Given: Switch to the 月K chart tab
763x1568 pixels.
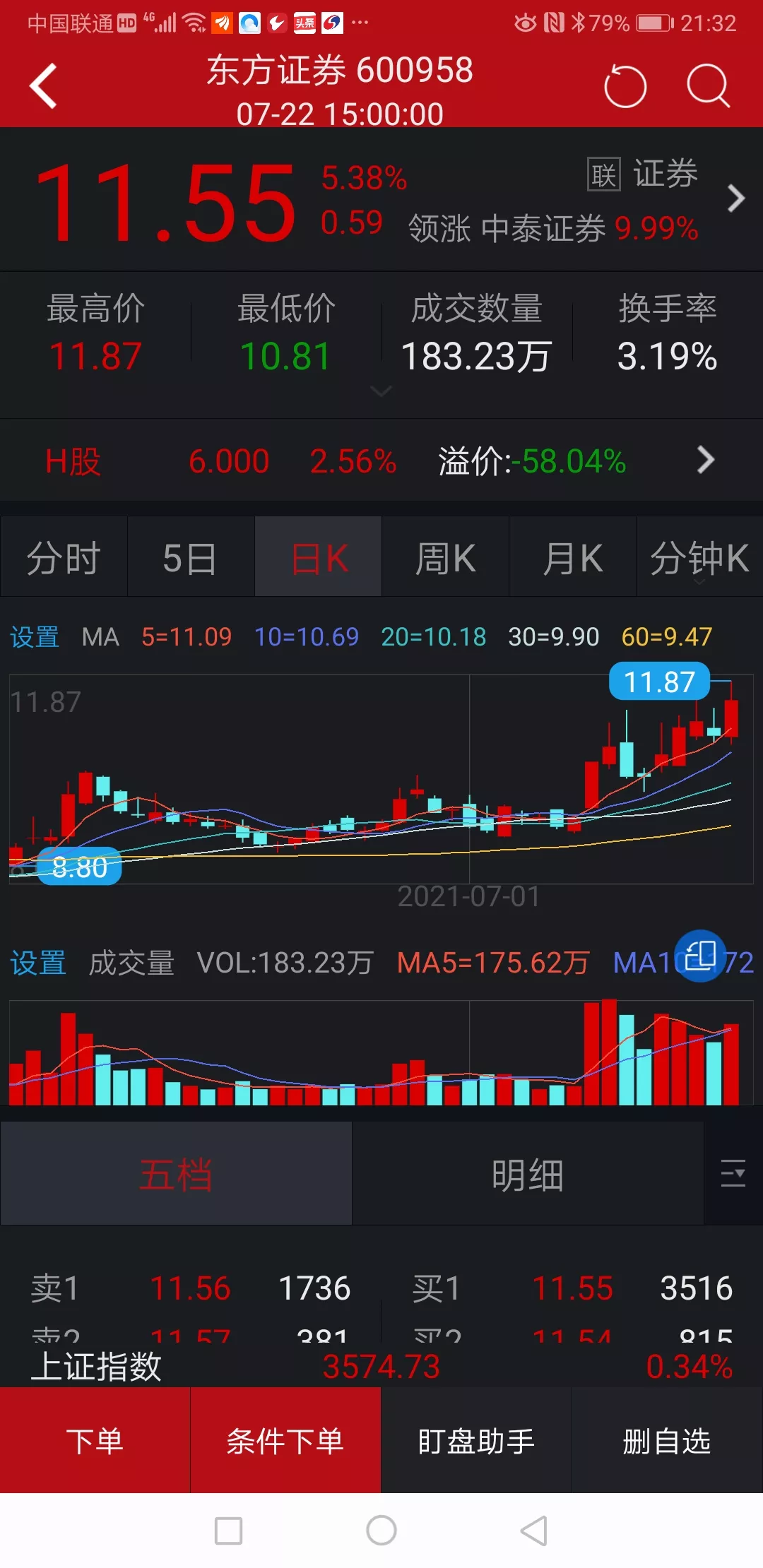Looking at the screenshot, I should [572, 557].
